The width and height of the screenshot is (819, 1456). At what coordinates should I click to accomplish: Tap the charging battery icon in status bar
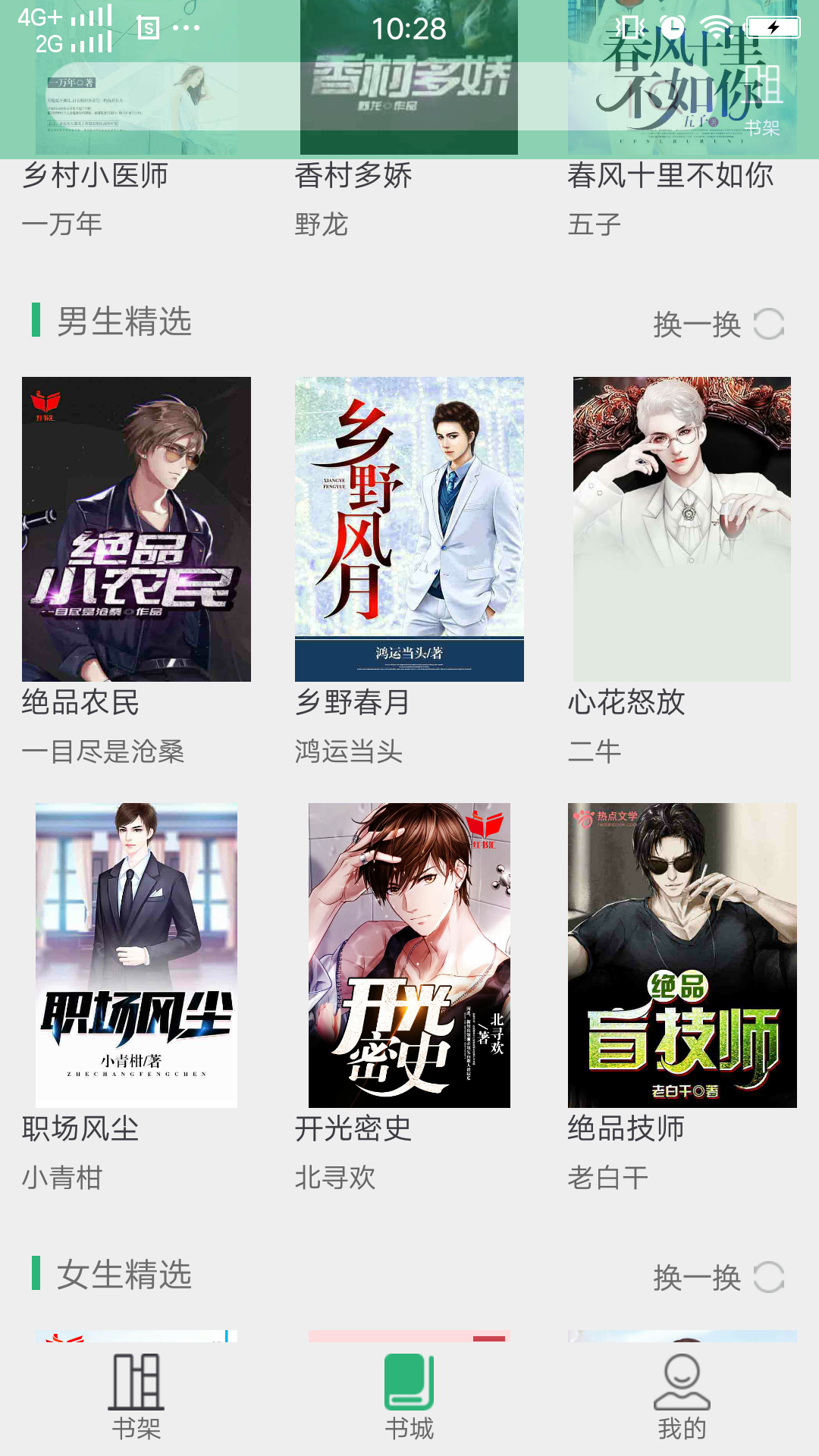773,28
